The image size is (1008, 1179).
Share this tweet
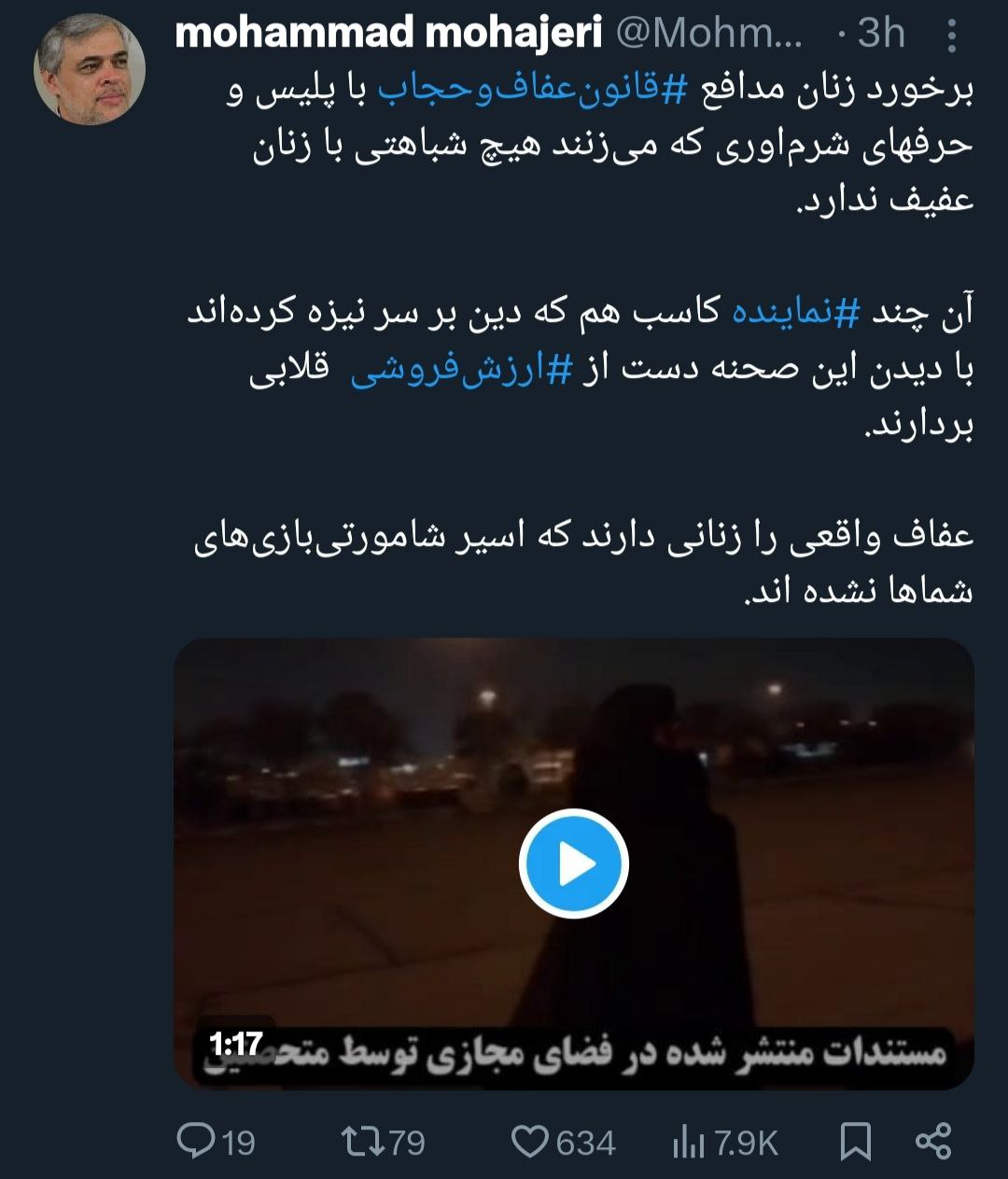point(932,1141)
